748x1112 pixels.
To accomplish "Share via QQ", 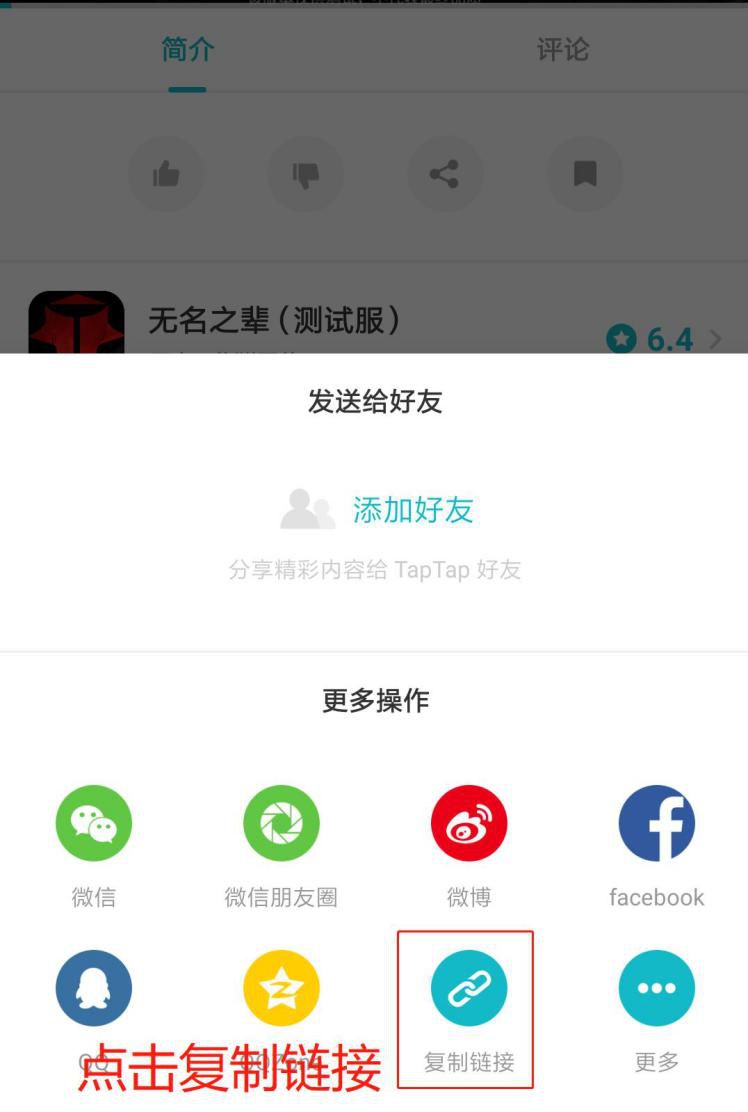I will click(94, 987).
